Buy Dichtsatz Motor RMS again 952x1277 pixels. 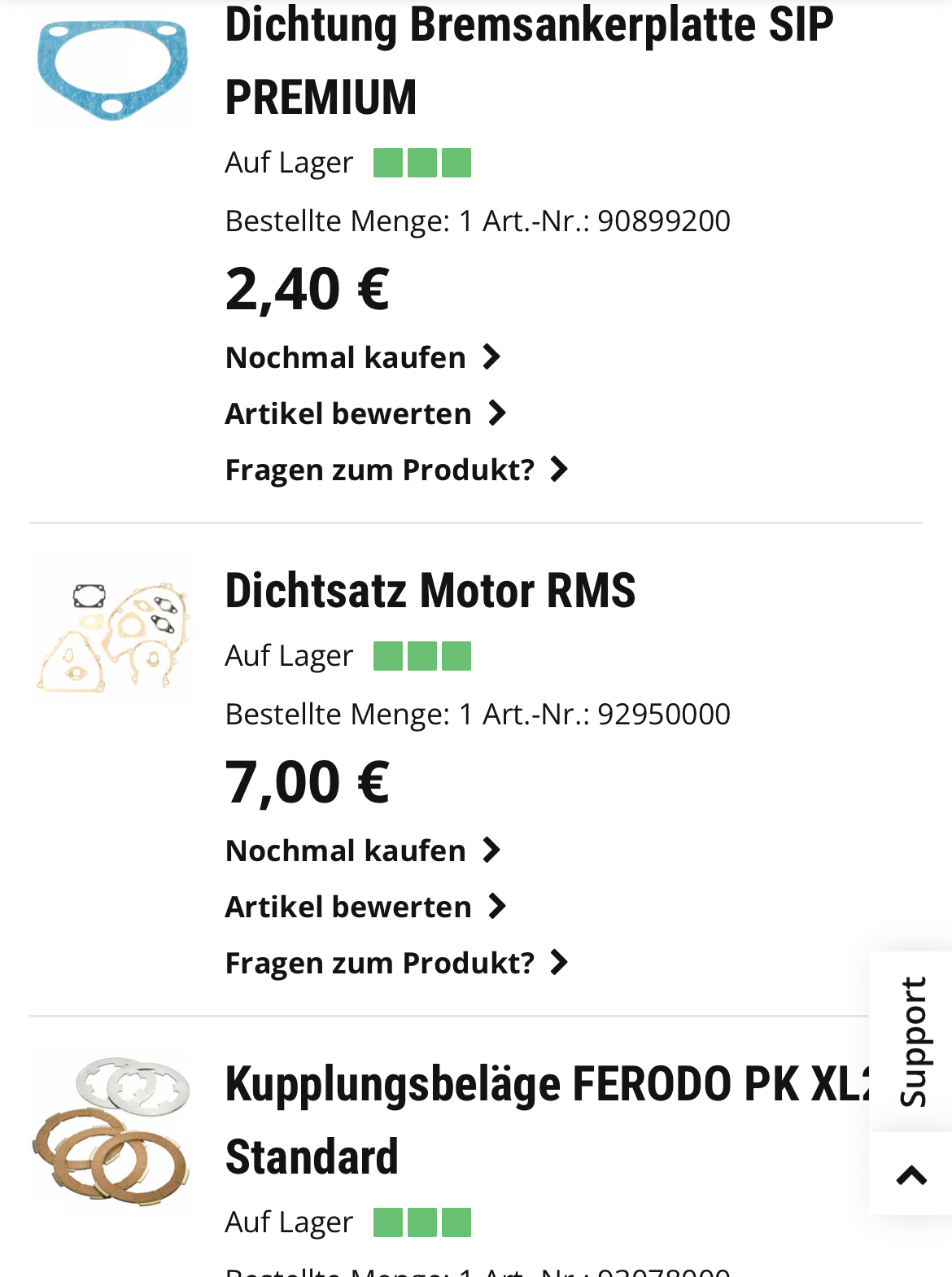click(x=362, y=851)
